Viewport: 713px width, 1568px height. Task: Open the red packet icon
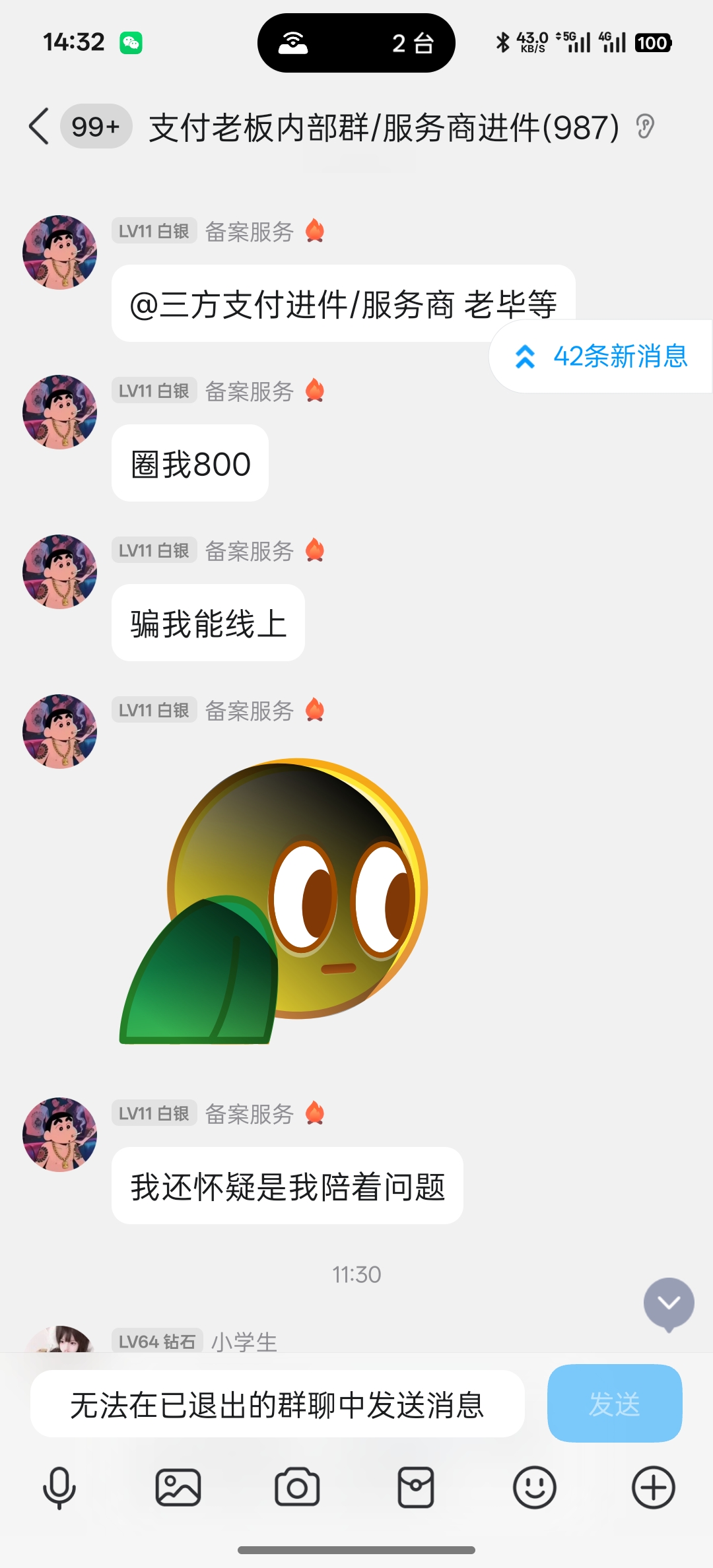416,1487
